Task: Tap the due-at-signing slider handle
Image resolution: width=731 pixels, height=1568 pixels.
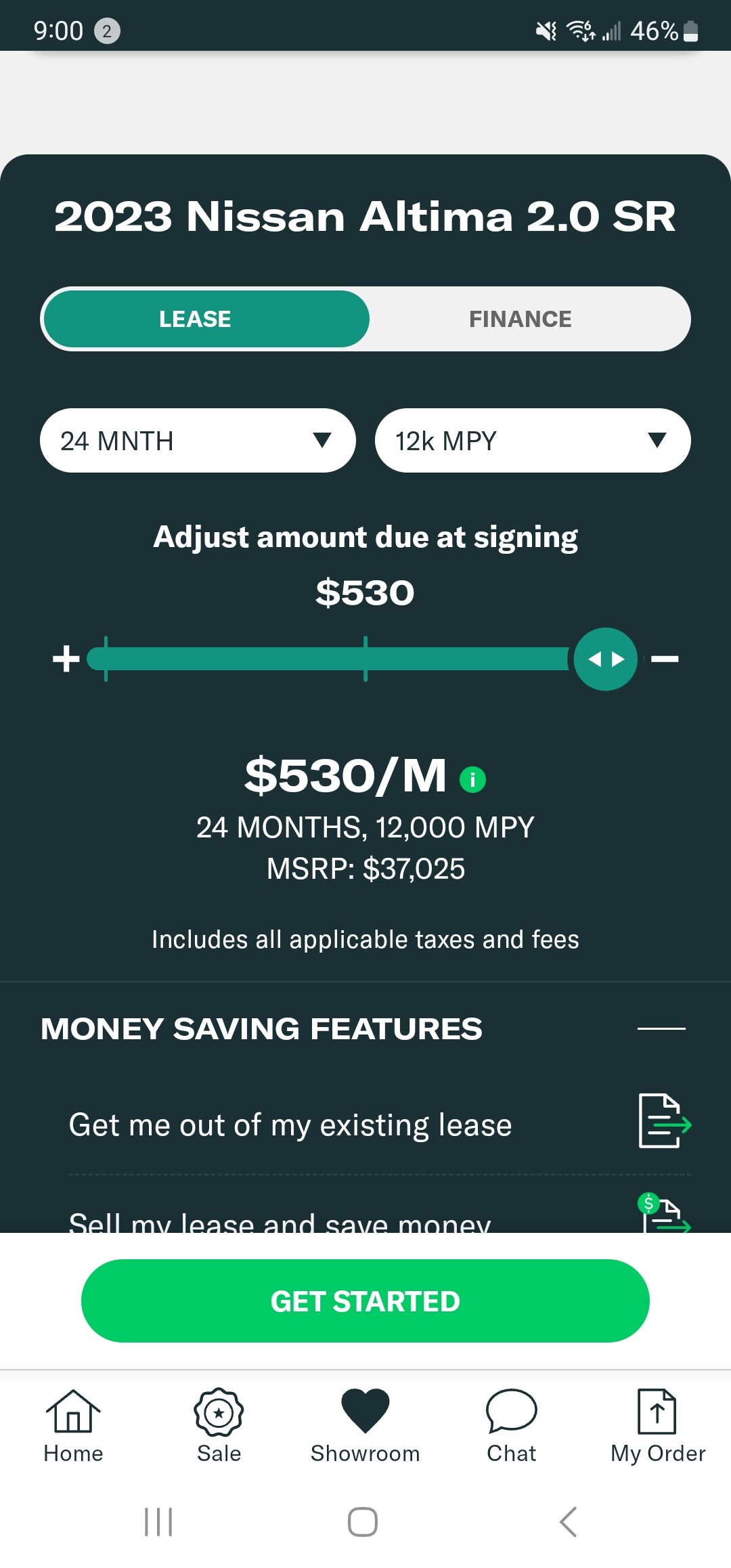Action: (x=606, y=659)
